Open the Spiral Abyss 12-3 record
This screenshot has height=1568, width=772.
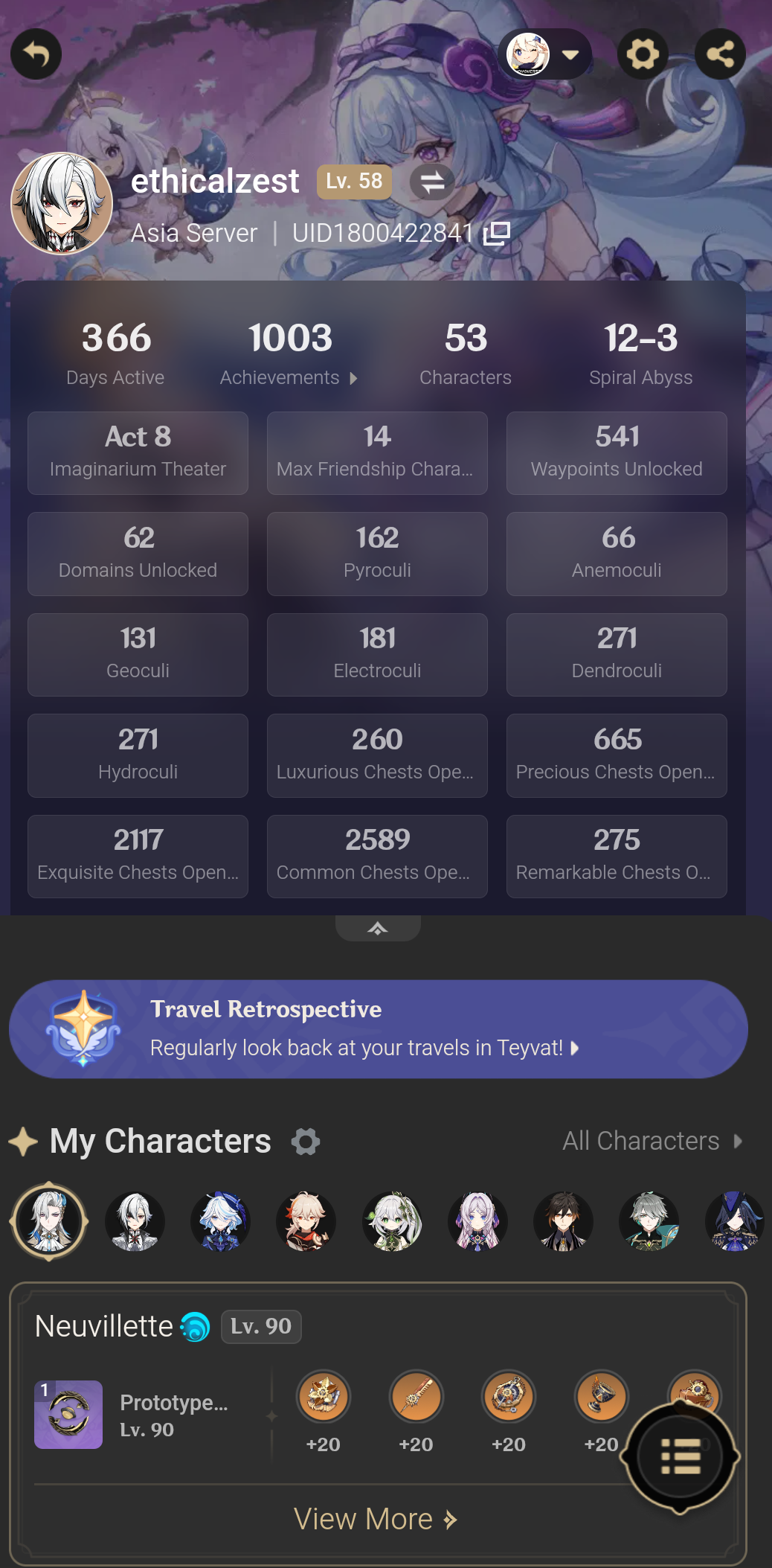(x=640, y=353)
